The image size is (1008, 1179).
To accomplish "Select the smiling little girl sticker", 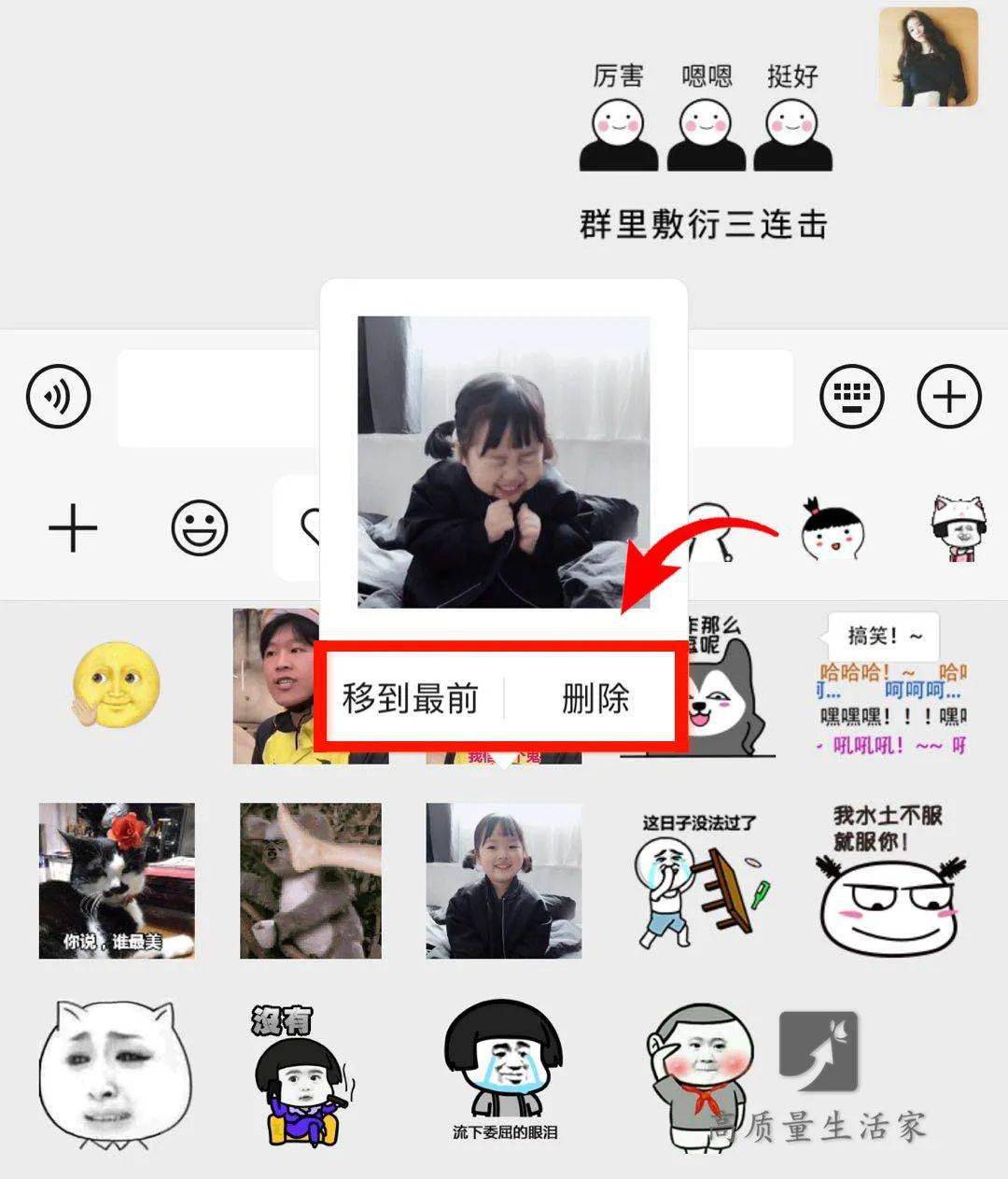I will point(504,880).
